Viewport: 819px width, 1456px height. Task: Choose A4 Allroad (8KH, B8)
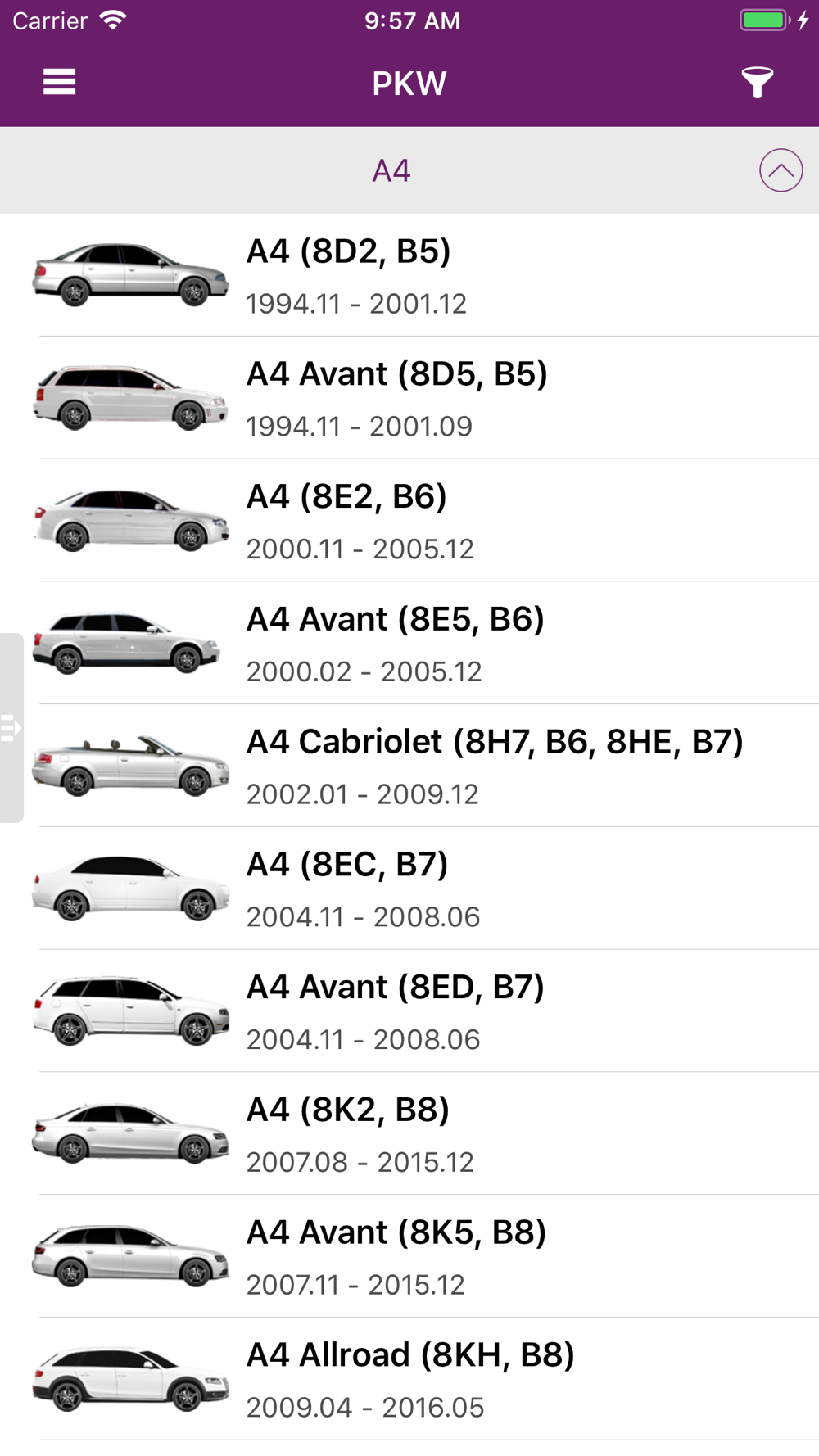point(409,1379)
